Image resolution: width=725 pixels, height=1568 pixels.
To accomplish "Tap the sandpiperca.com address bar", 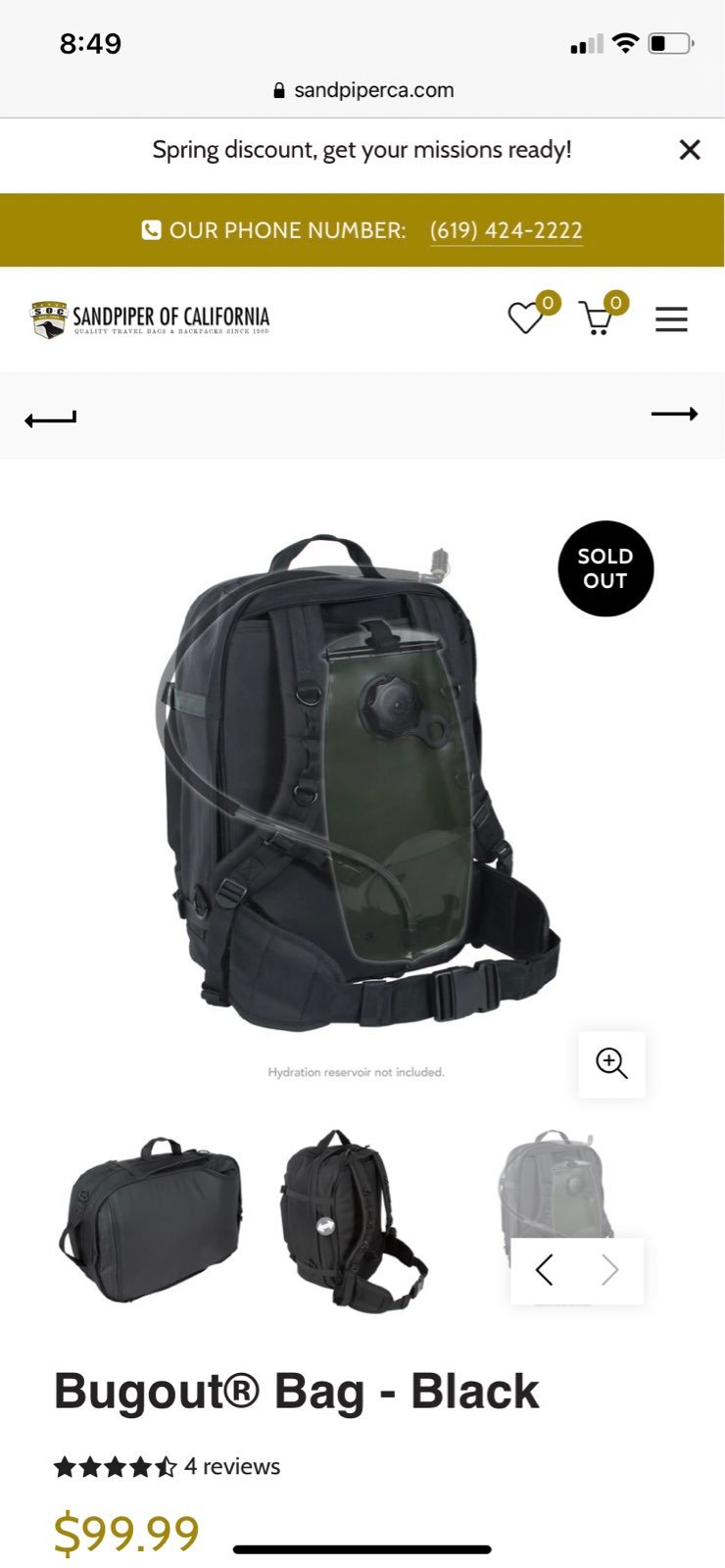I will (363, 90).
